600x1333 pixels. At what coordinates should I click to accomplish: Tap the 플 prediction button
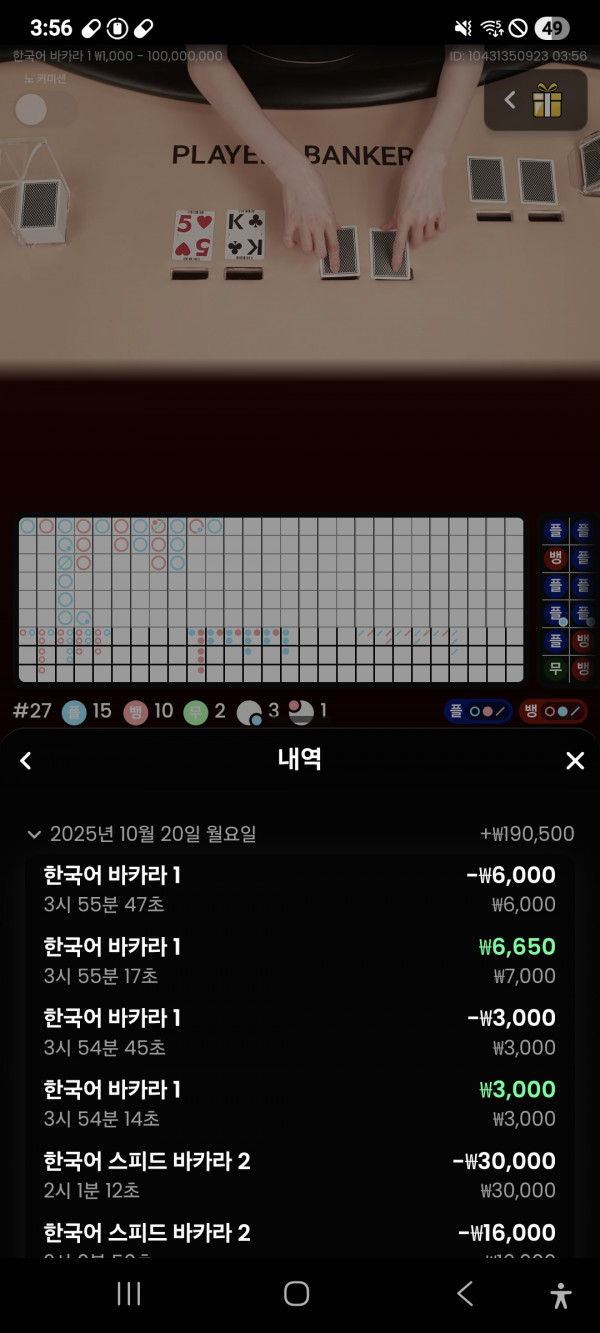(x=479, y=711)
